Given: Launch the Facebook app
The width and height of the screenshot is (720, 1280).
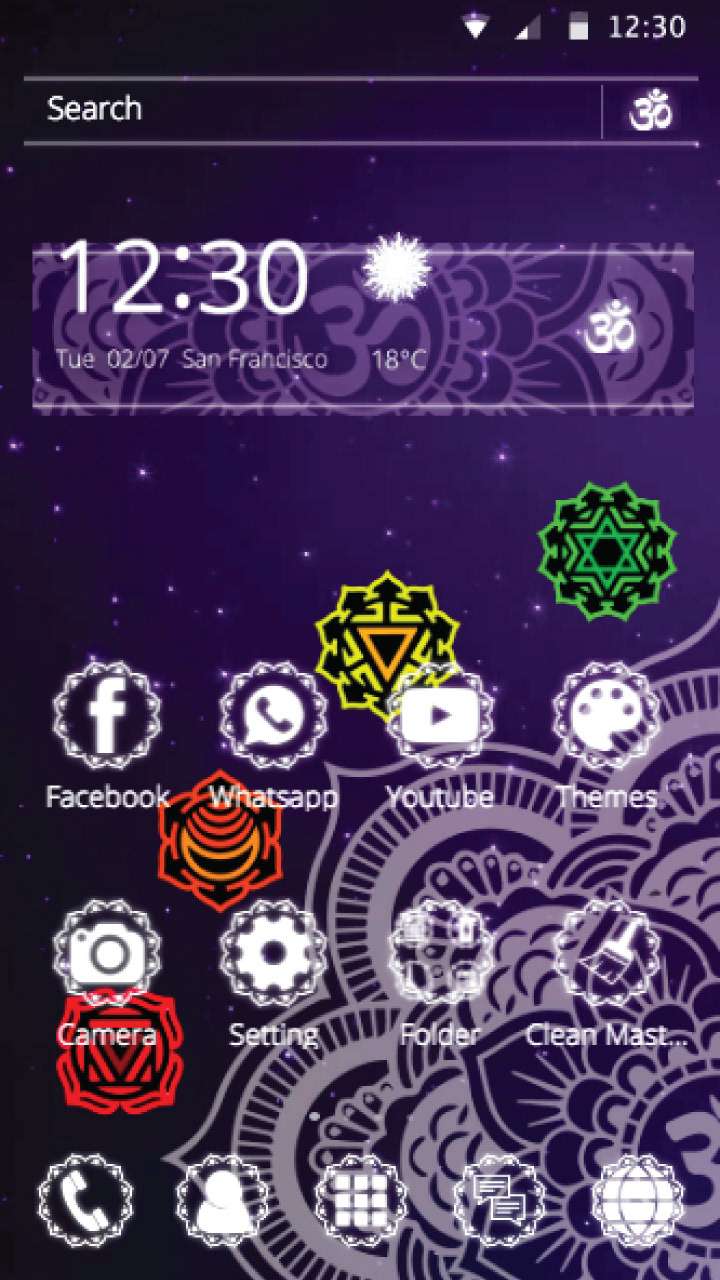Looking at the screenshot, I should (x=107, y=715).
